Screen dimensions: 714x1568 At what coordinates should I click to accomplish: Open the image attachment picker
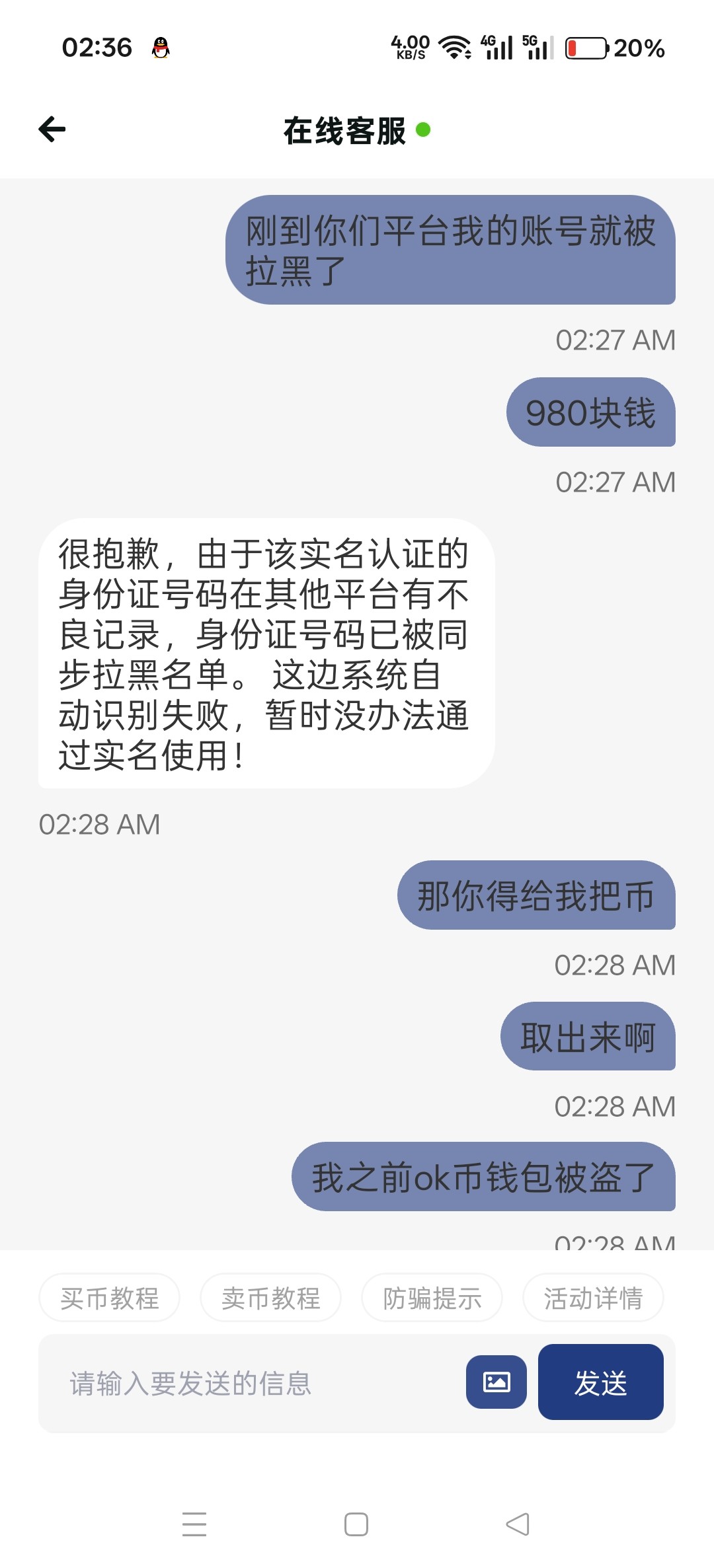click(x=496, y=1382)
